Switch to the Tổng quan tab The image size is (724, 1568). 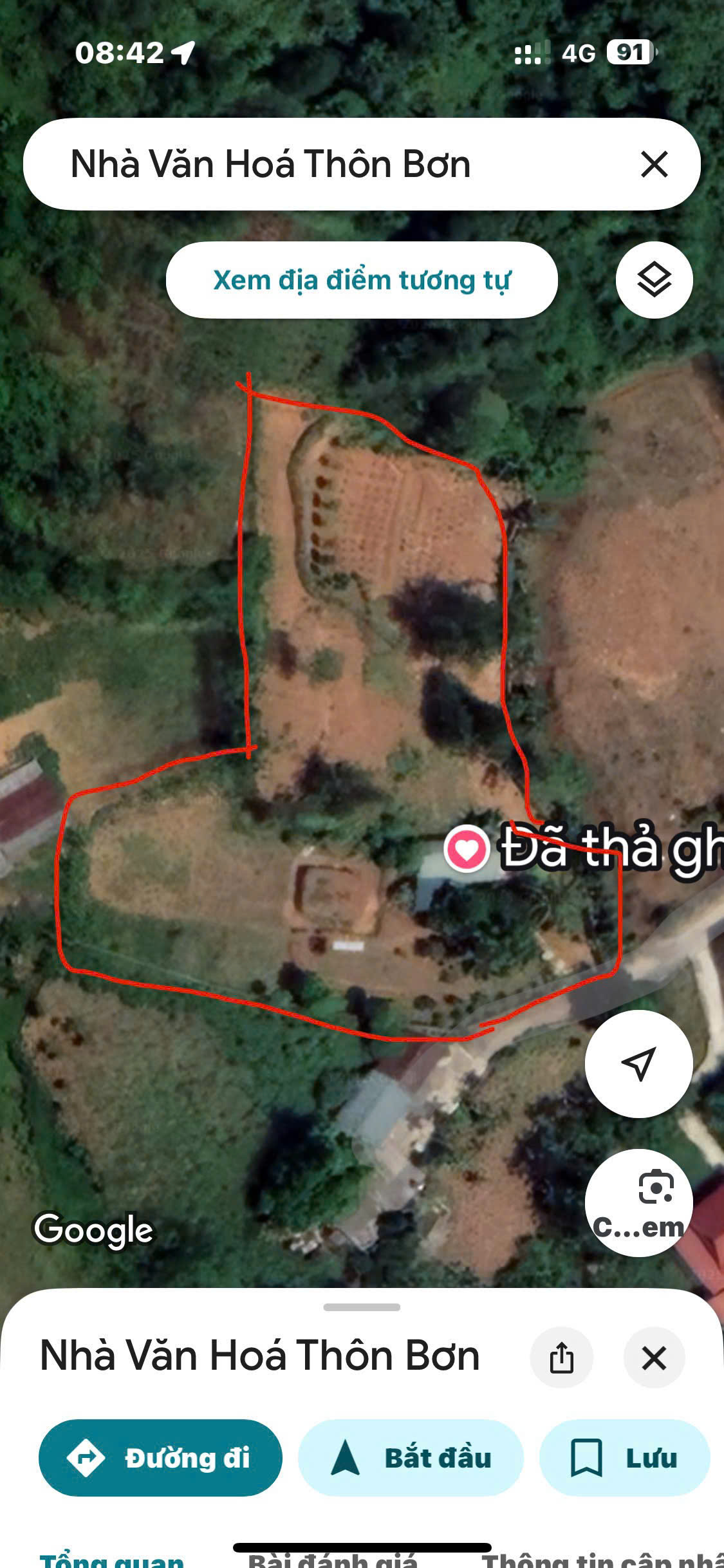tap(112, 1560)
